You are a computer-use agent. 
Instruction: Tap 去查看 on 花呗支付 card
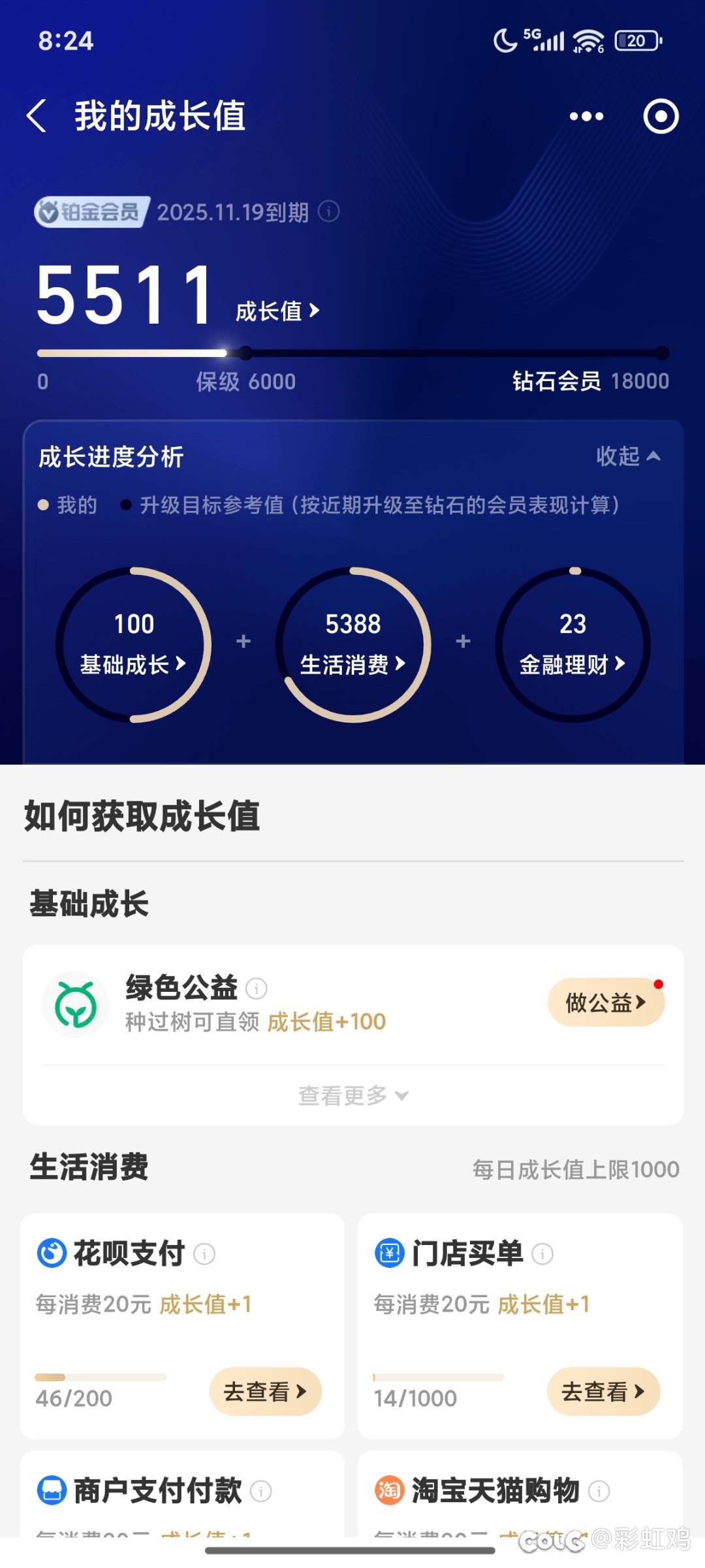click(265, 1392)
